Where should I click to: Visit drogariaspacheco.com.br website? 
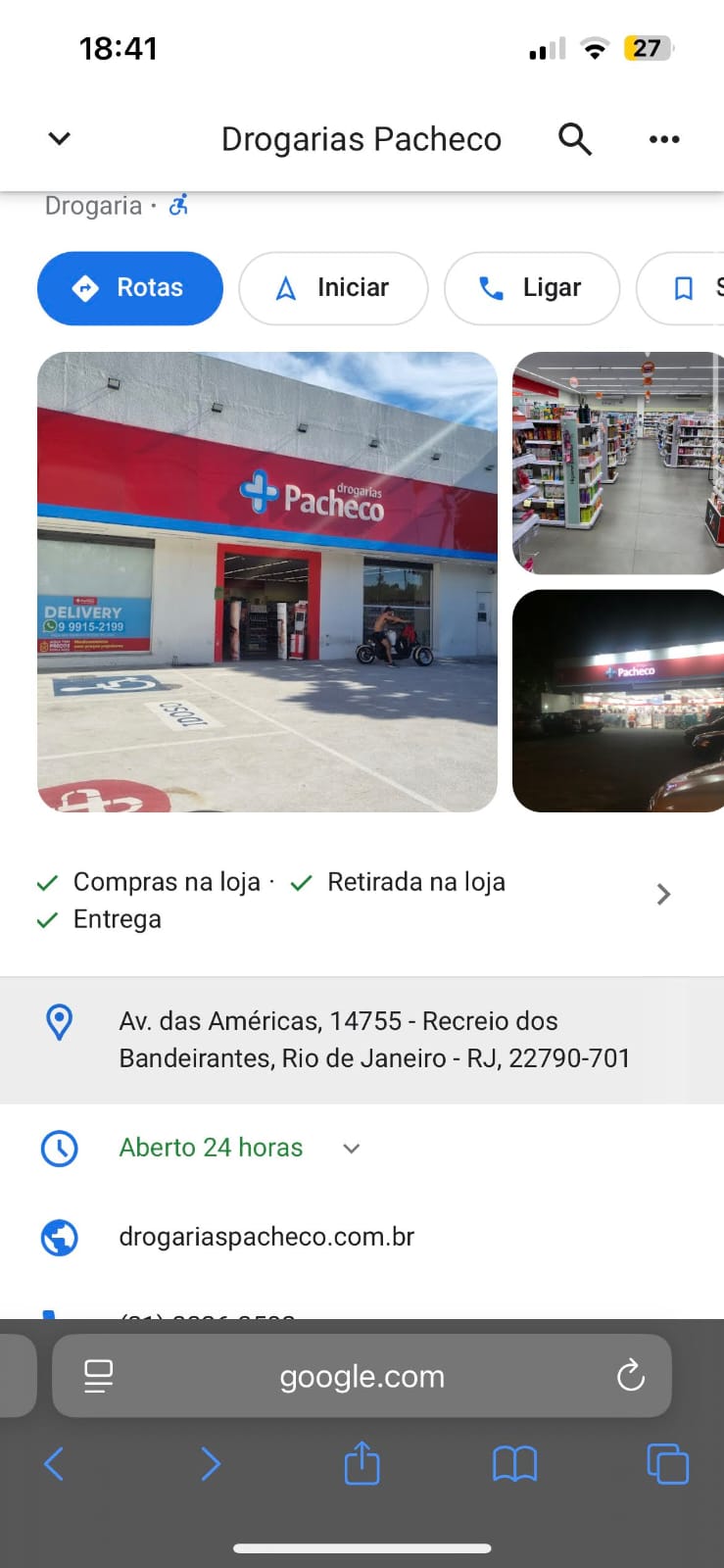tap(266, 1237)
